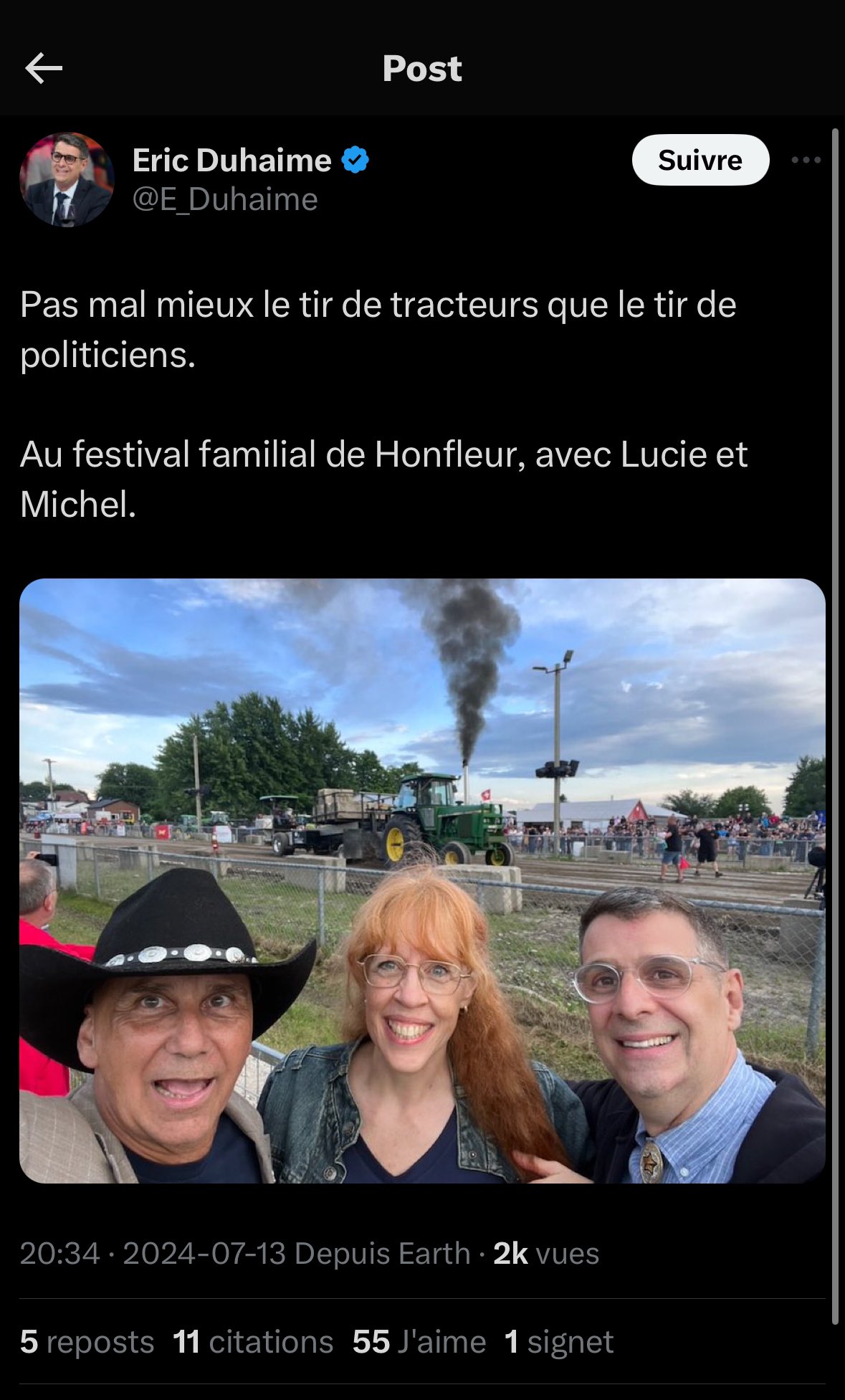Open the post overflow menu

(806, 160)
